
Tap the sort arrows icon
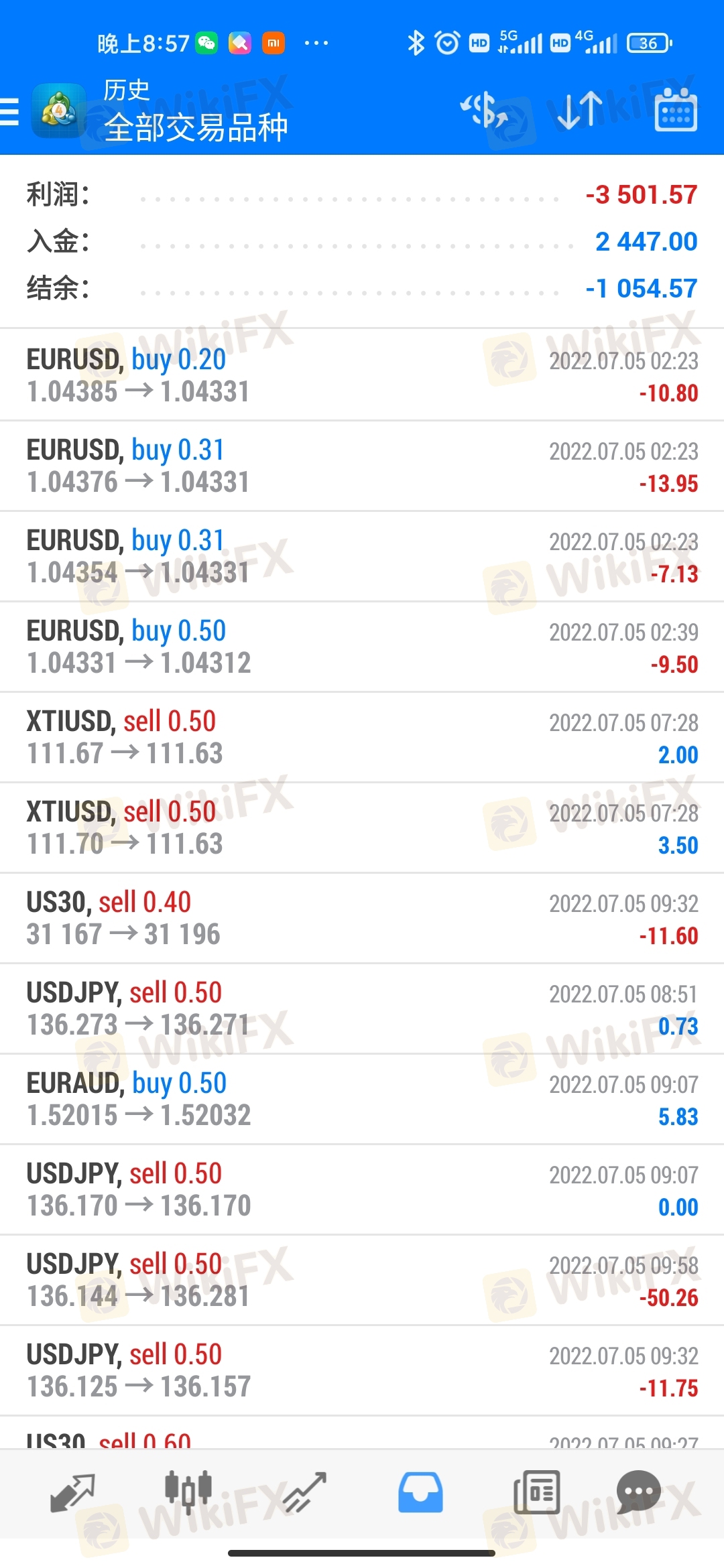click(x=580, y=111)
